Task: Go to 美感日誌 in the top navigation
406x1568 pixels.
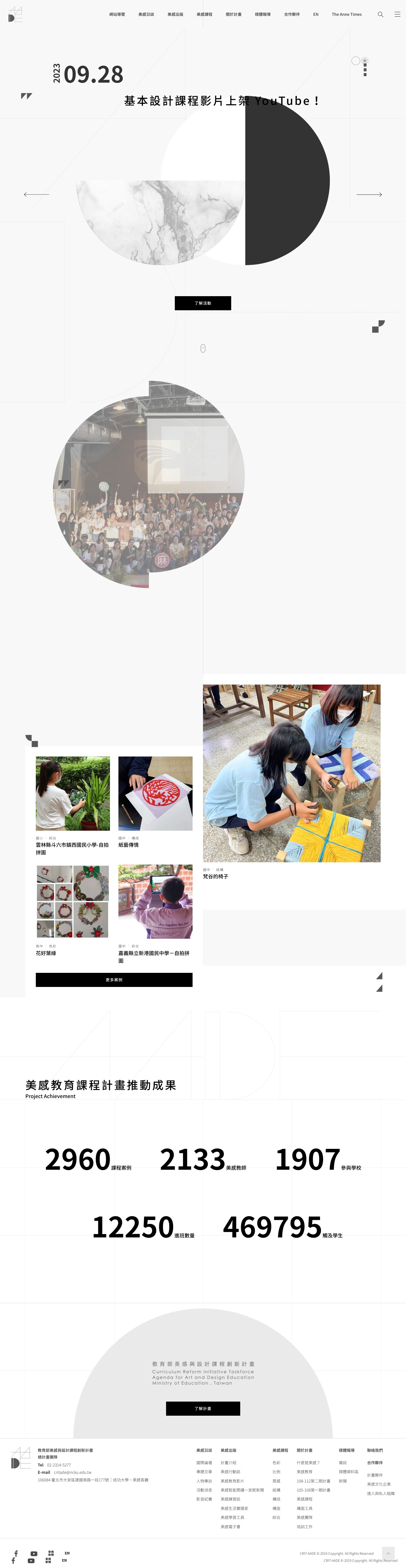Action: pyautogui.click(x=146, y=14)
